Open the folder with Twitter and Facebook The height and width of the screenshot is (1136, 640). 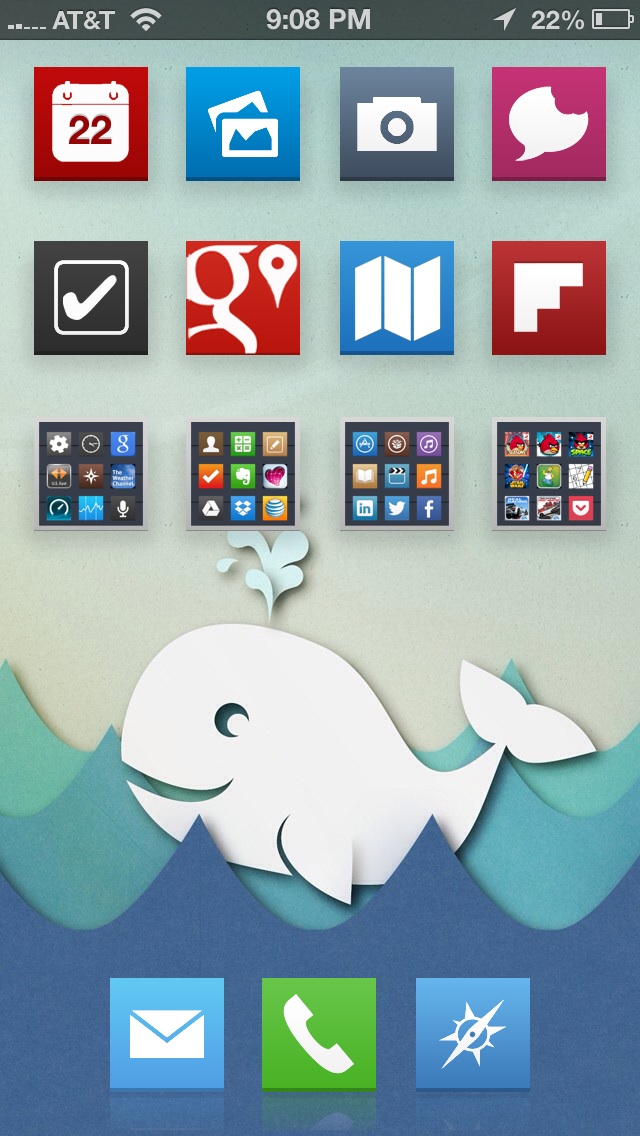point(396,474)
